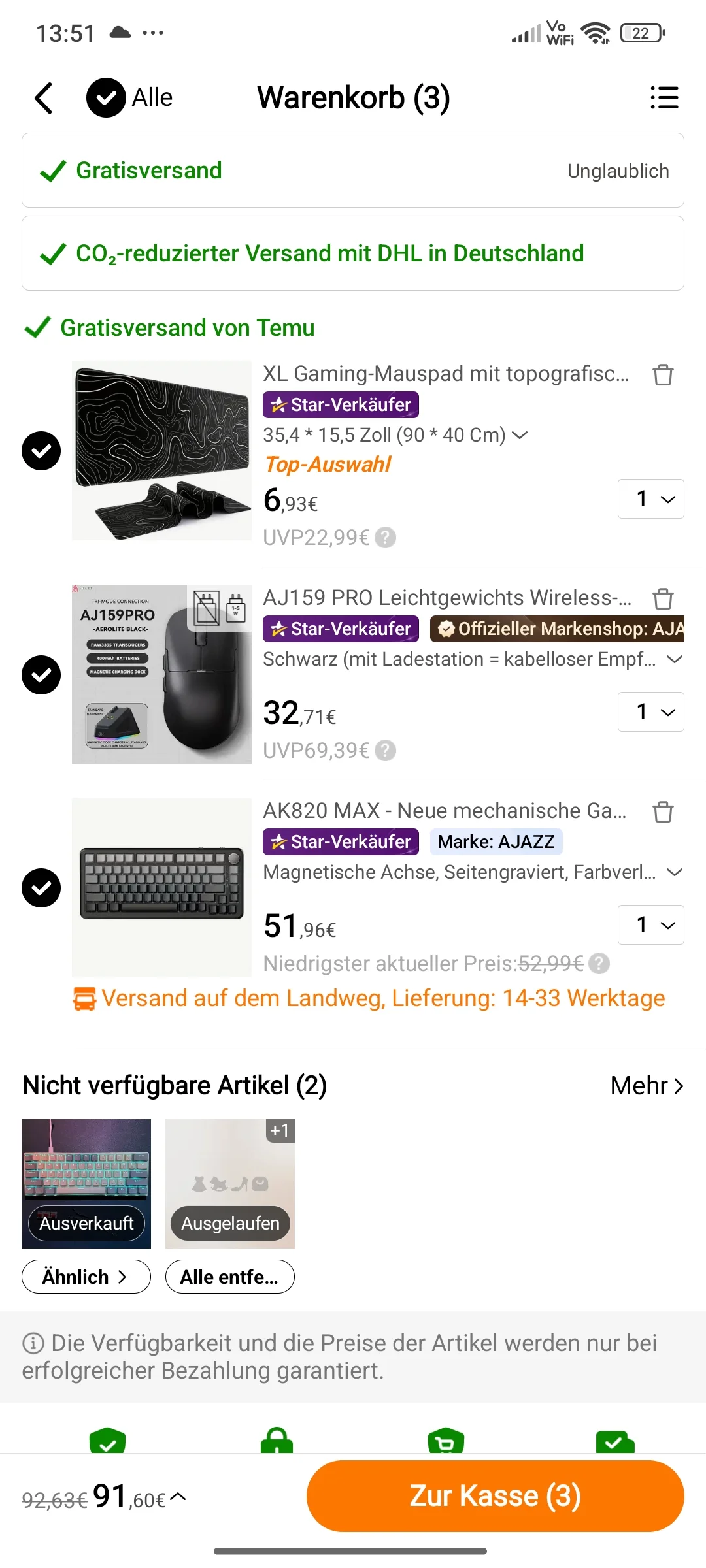Delete the XL Gaming-Mauspad from the cart
The image size is (706, 1568).
click(x=663, y=375)
